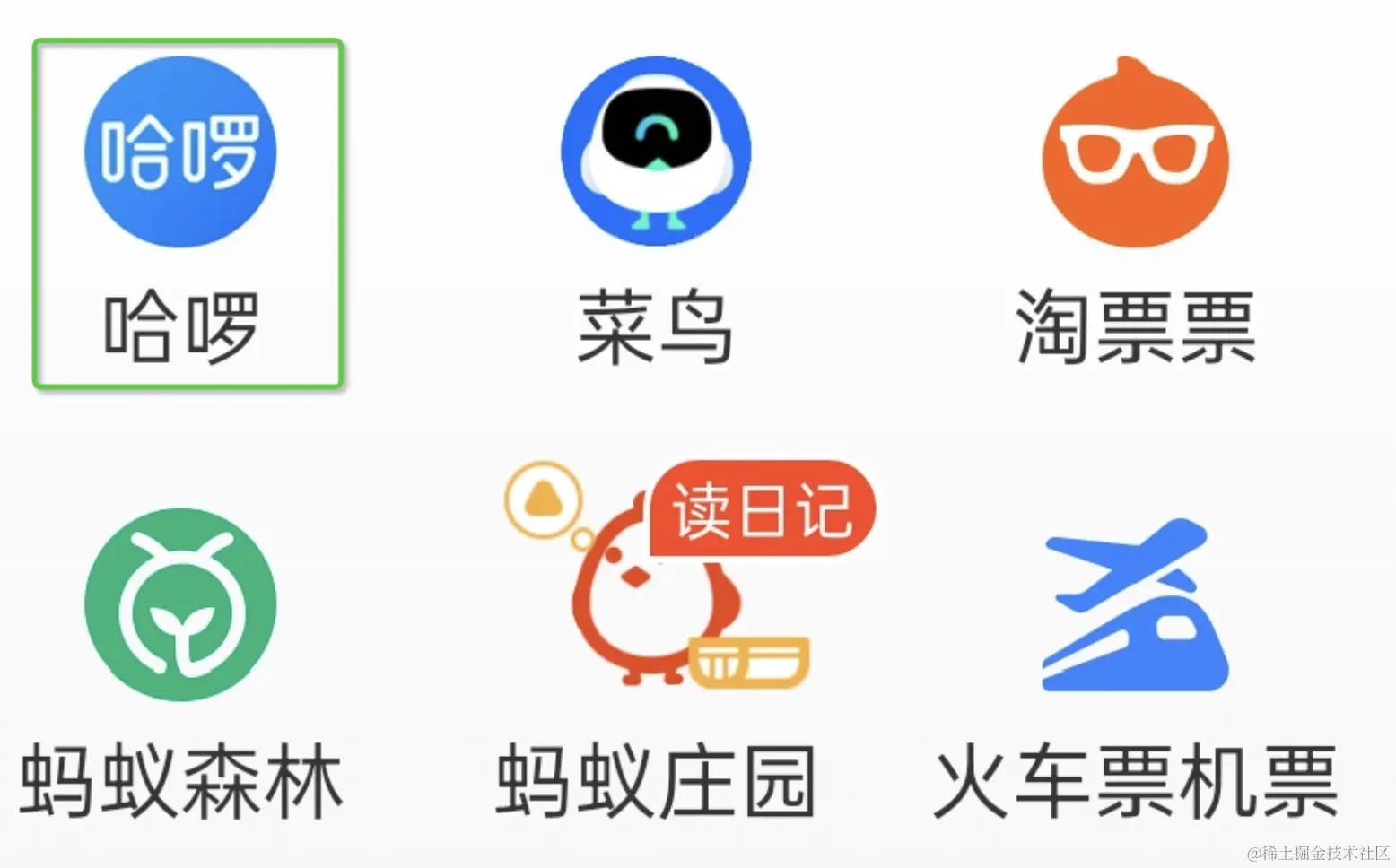Open 蚂蚁庄园 chicken farm
The image size is (1396, 868).
(x=658, y=592)
